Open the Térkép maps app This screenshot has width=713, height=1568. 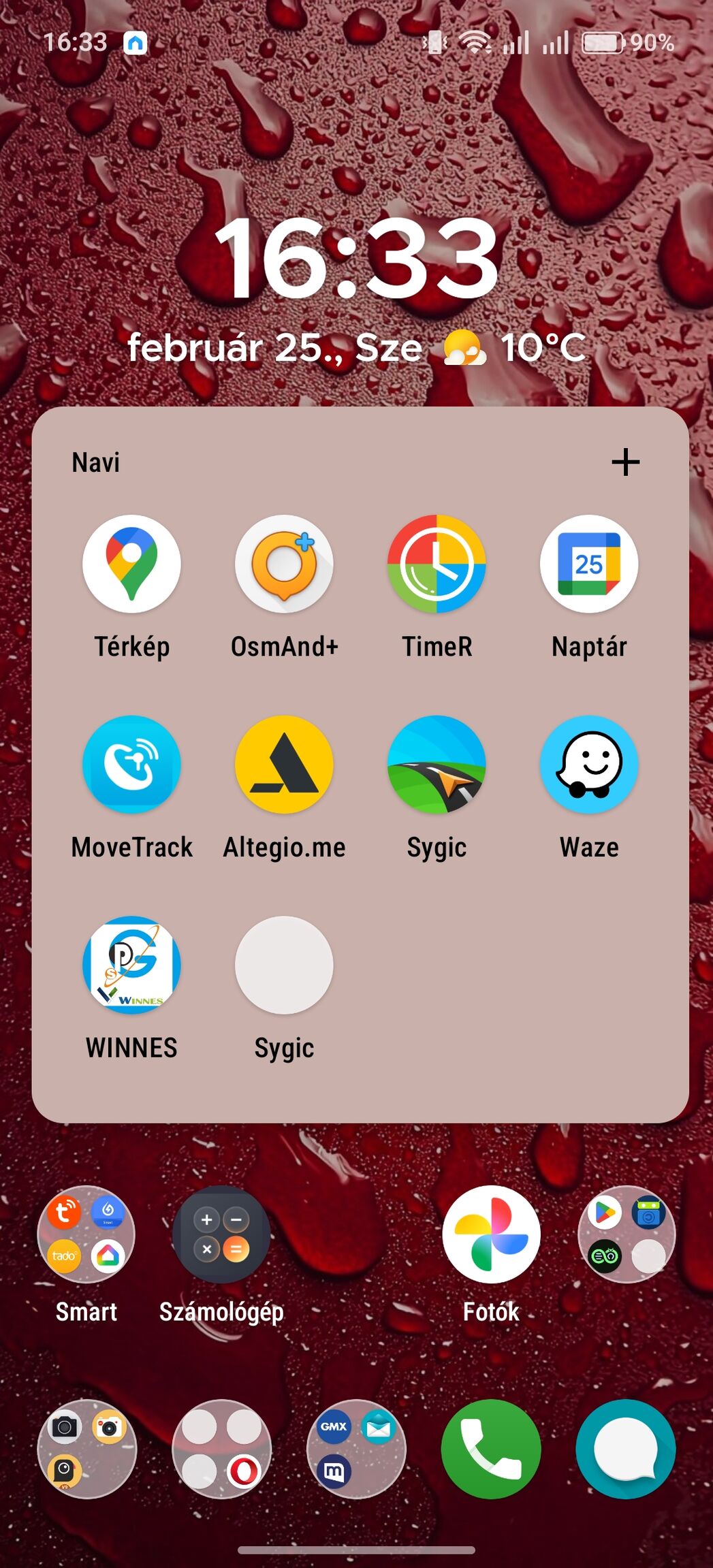pos(131,564)
